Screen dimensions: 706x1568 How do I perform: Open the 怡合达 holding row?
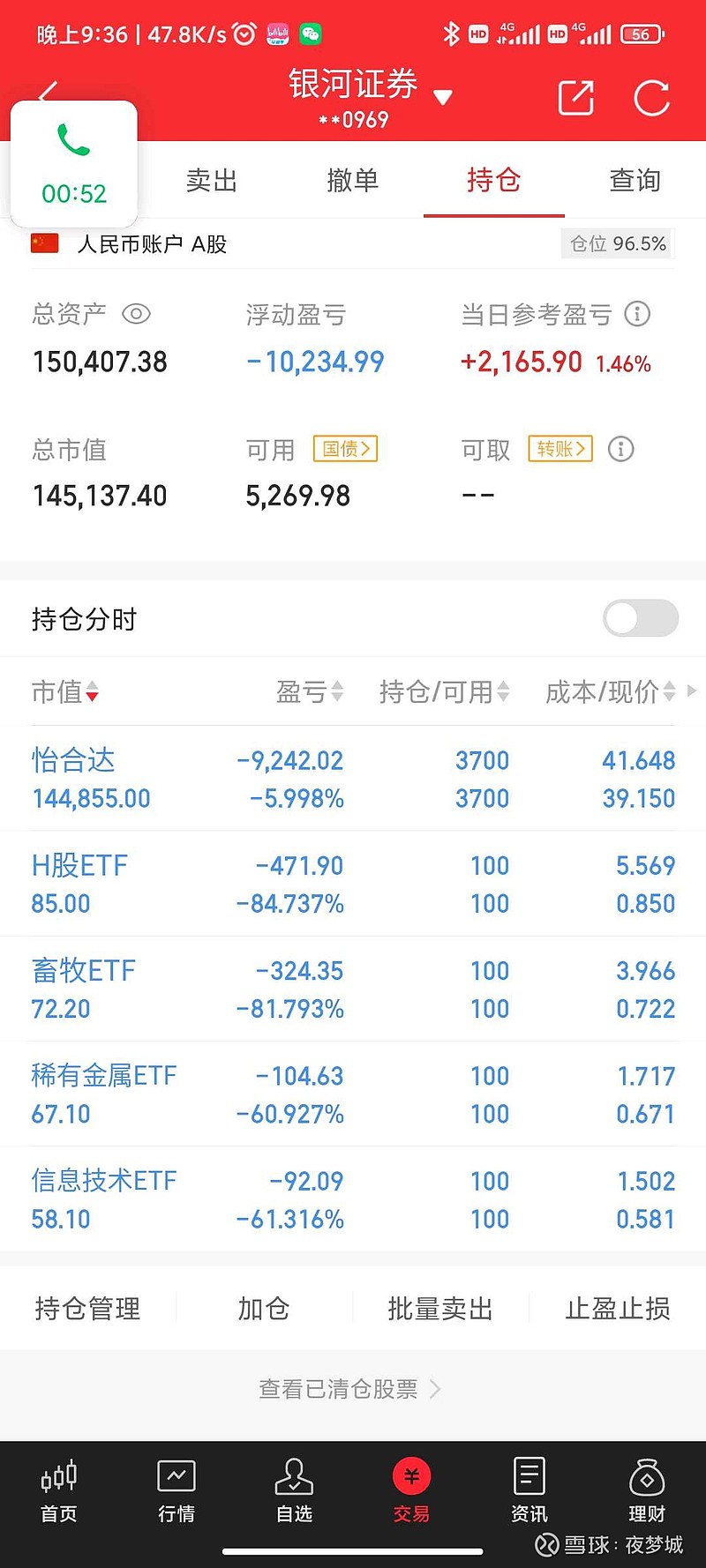pos(353,779)
